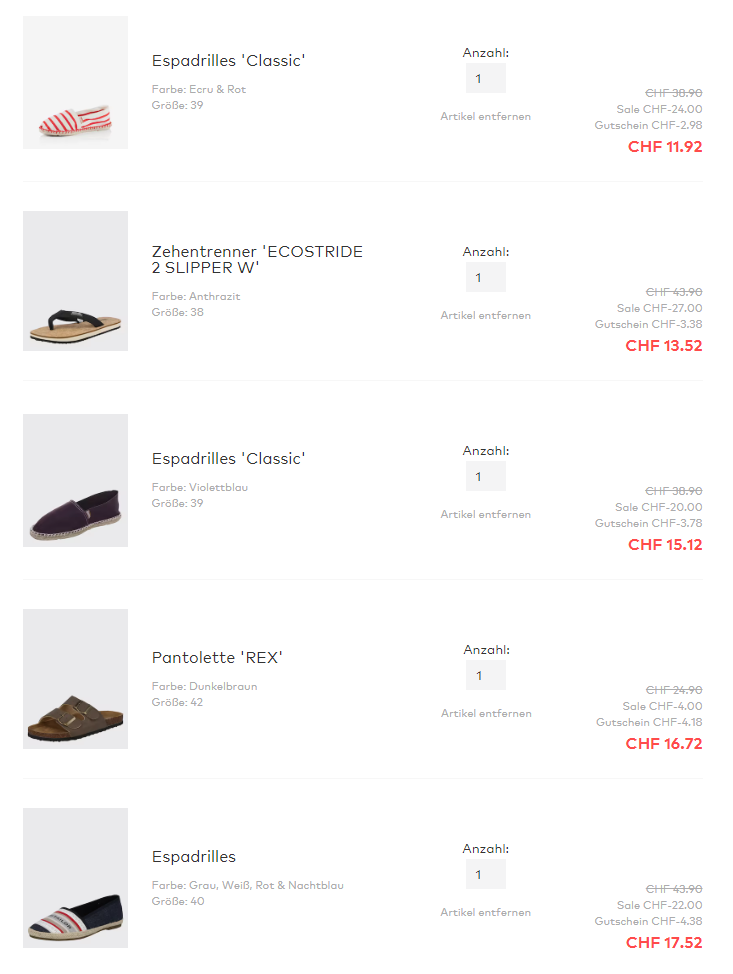Edit quantity of Violettblau Espadrilles 'Classic'
The height and width of the screenshot is (974, 733).
click(485, 477)
